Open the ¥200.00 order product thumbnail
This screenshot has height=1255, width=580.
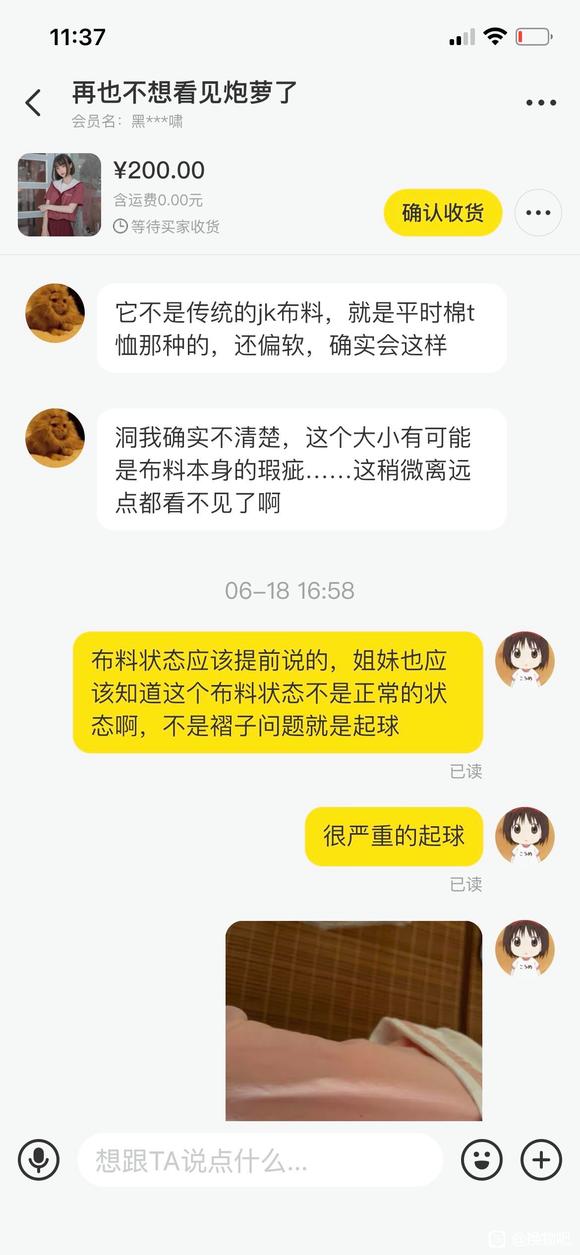click(59, 194)
